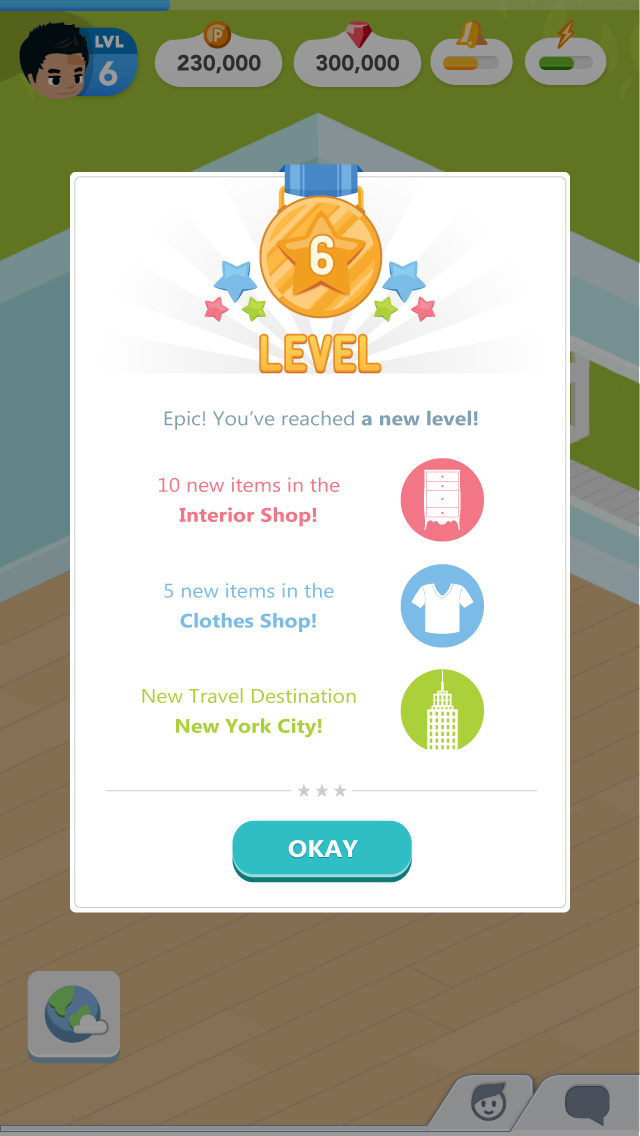The width and height of the screenshot is (640, 1136).
Task: Open the world map globe
Action: tap(74, 1016)
